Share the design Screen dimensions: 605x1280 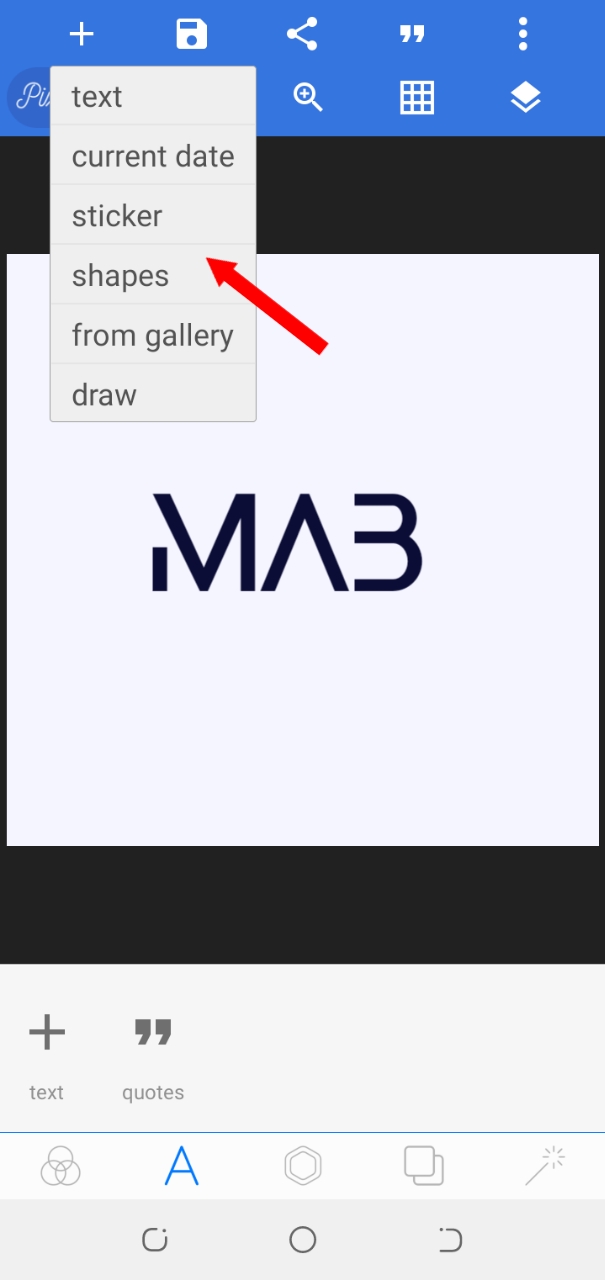[x=302, y=35]
